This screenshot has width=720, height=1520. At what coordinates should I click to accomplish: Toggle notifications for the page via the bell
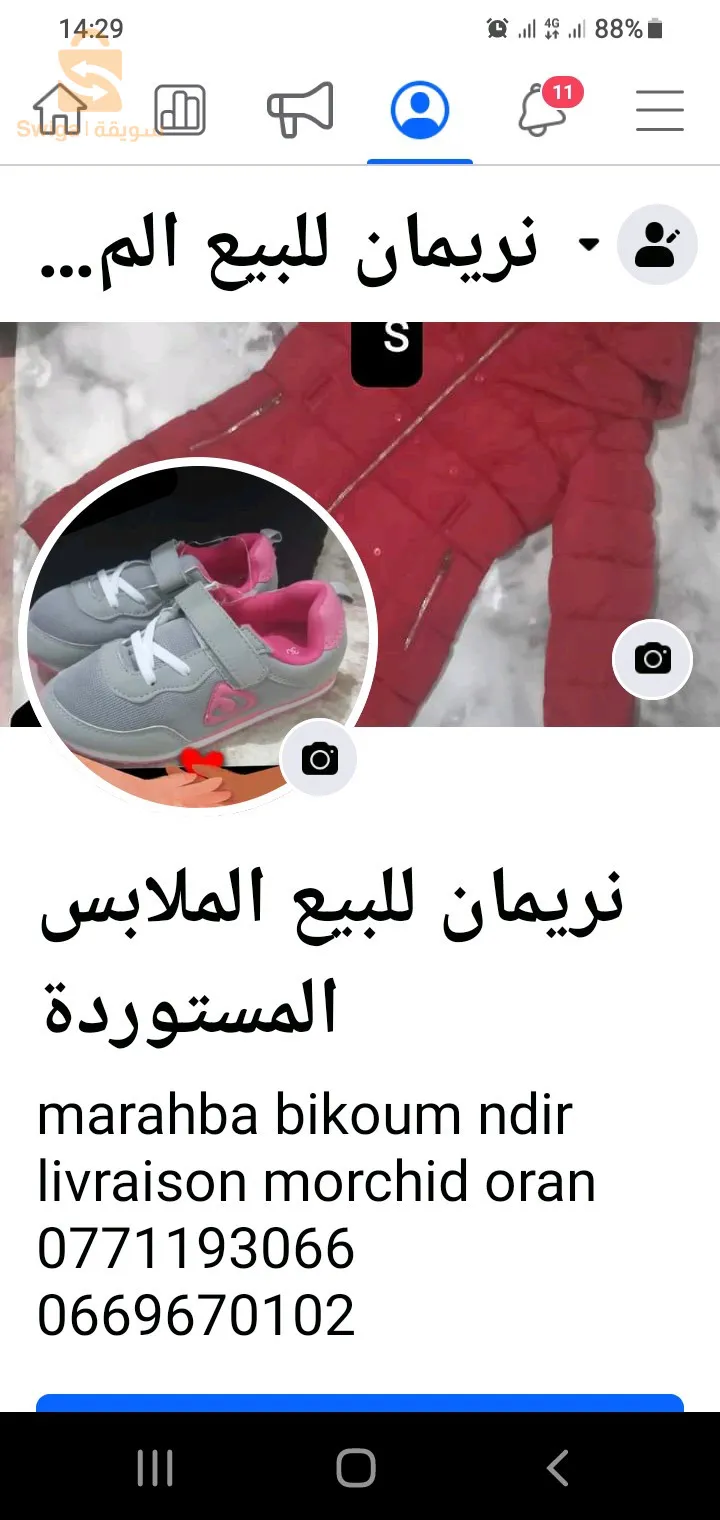click(x=540, y=112)
